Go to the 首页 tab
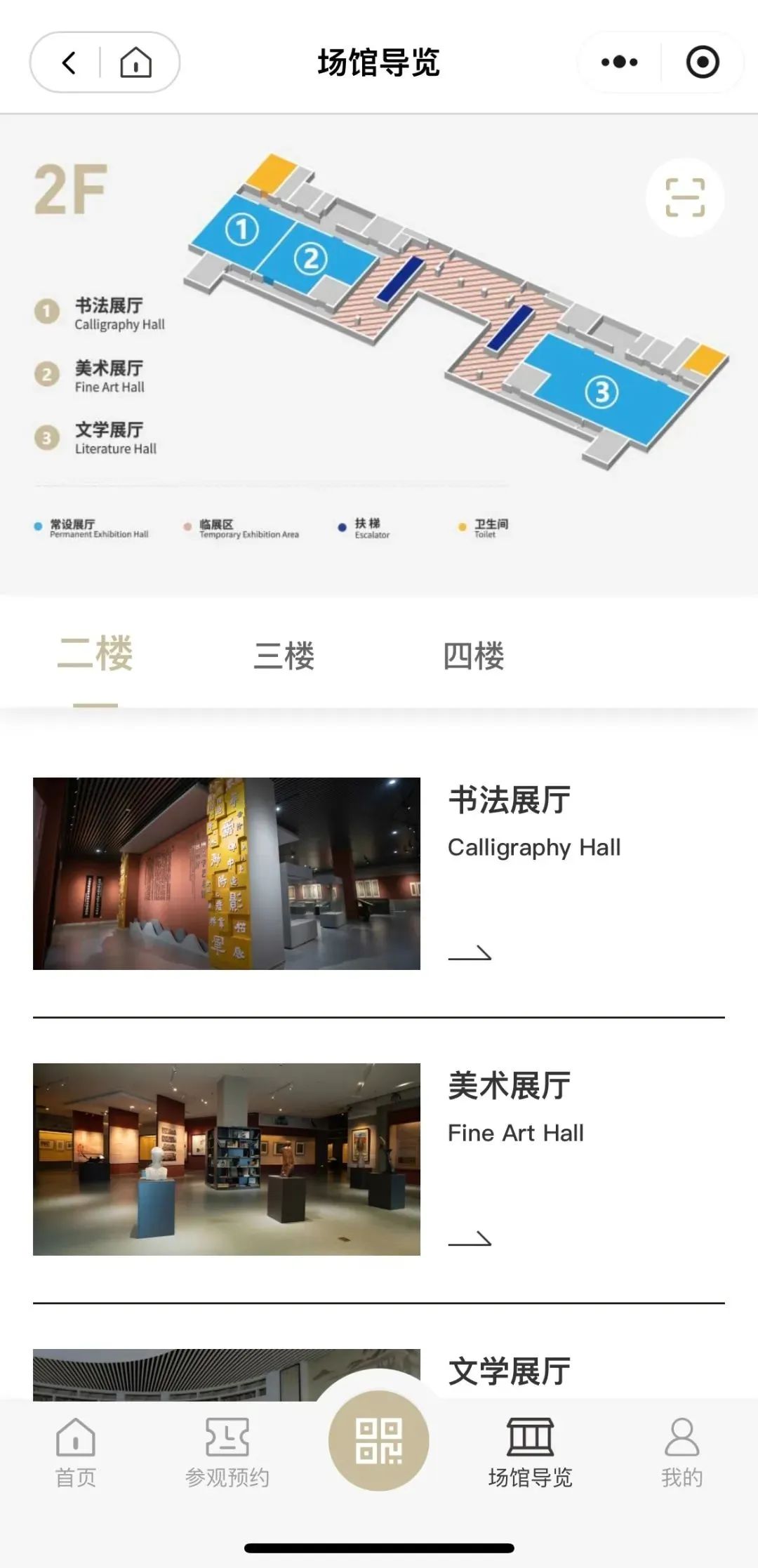This screenshot has width=758, height=1568. pos(76,1453)
